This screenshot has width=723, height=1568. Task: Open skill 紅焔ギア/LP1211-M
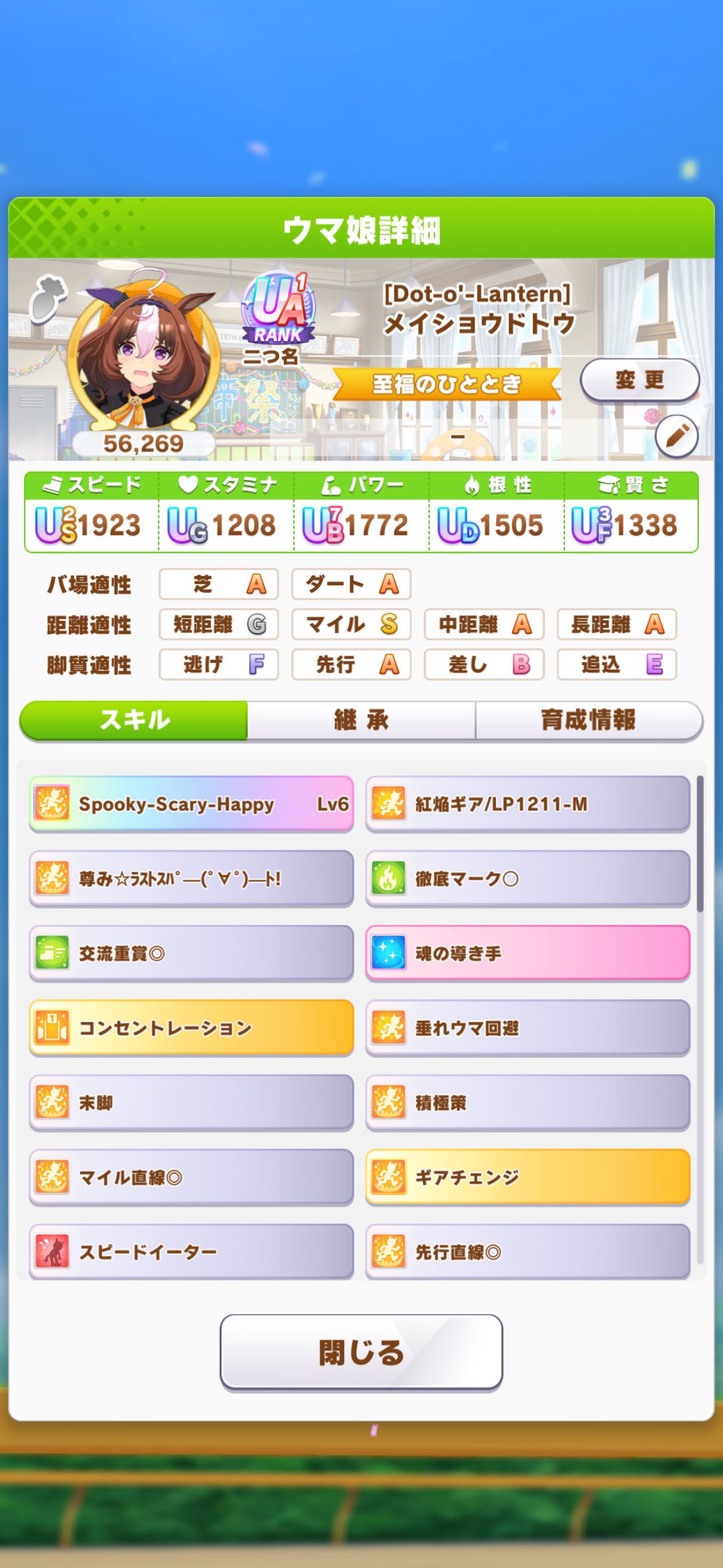[527, 804]
